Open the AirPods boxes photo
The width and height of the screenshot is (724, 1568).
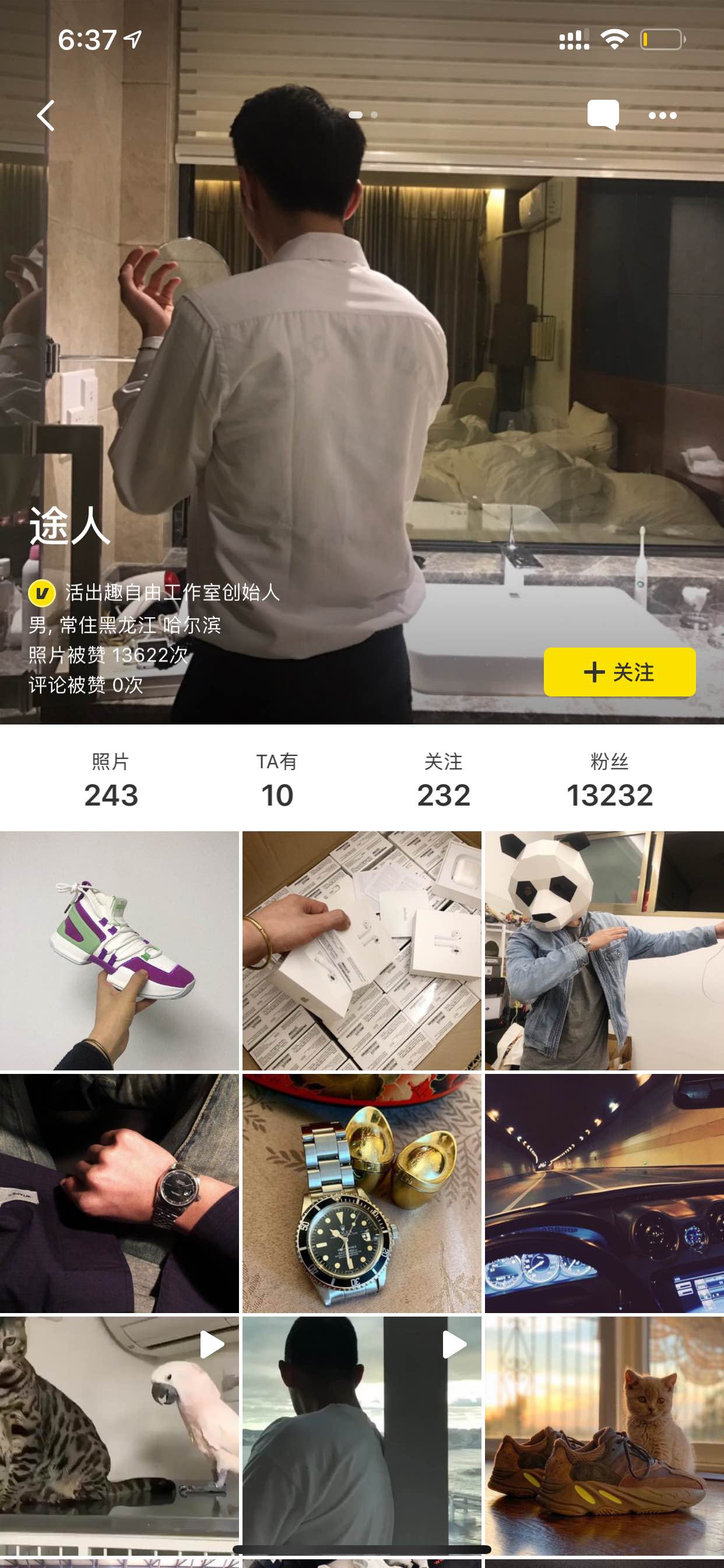(x=362, y=951)
